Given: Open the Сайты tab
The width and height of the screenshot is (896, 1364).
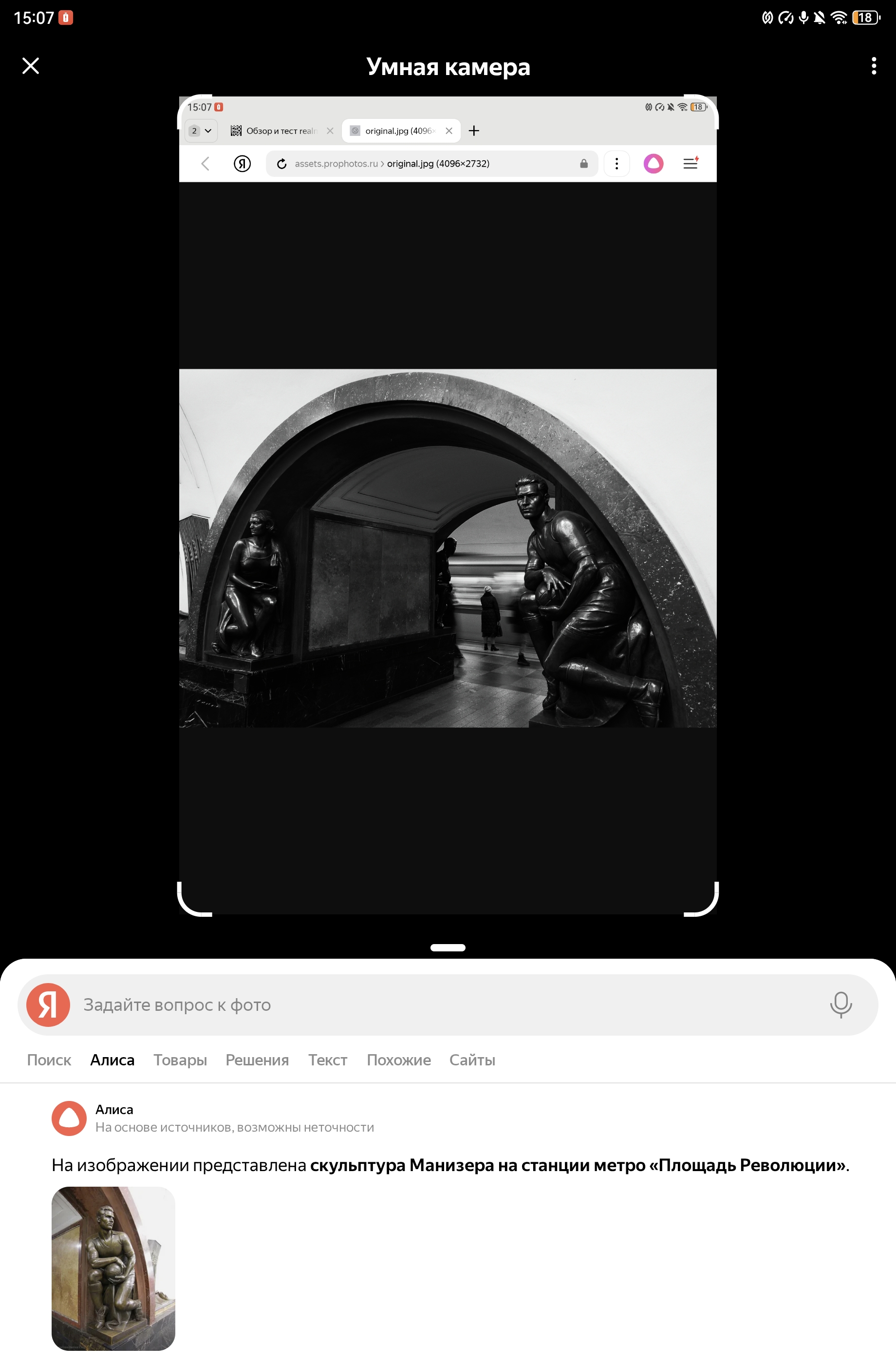Looking at the screenshot, I should pos(472,1060).
